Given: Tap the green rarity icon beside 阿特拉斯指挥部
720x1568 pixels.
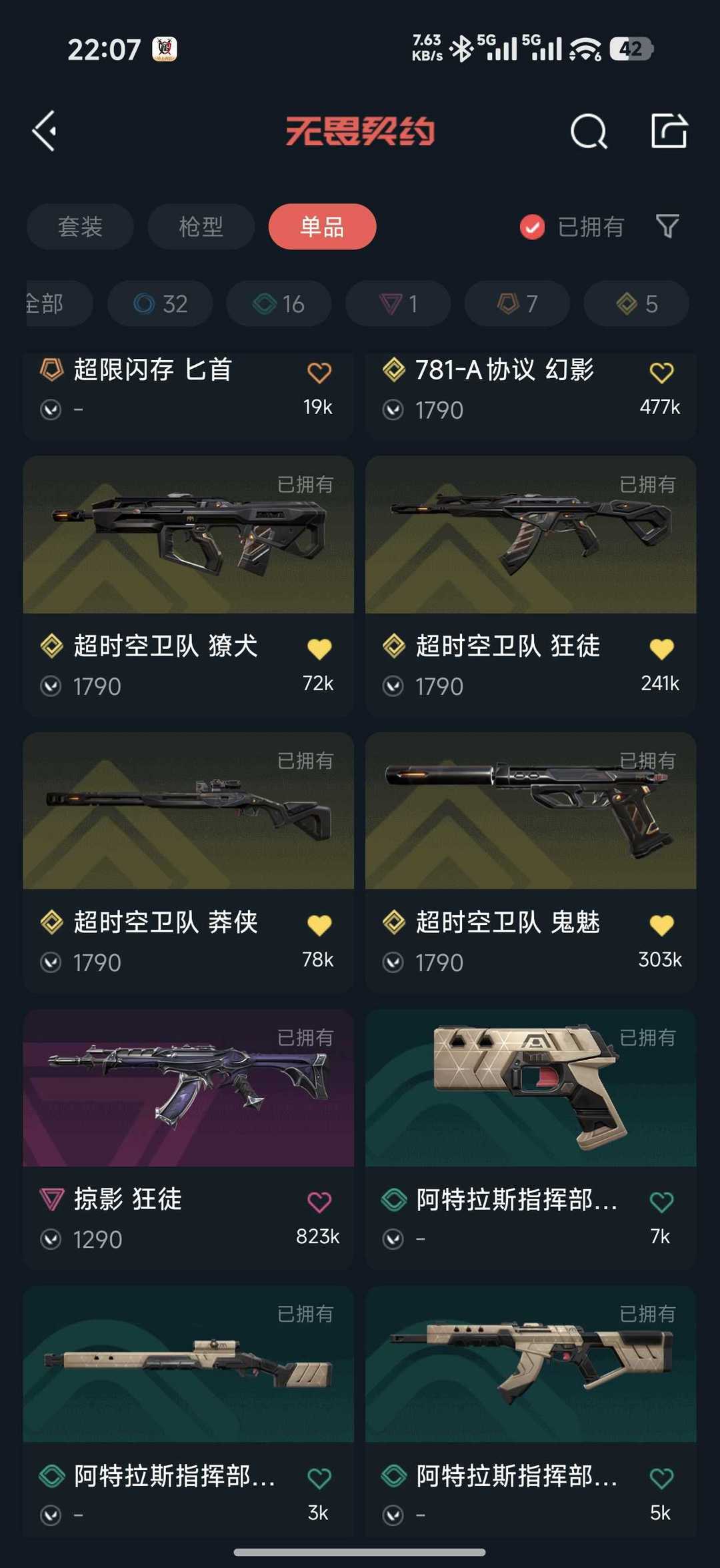Looking at the screenshot, I should pyautogui.click(x=393, y=1199).
